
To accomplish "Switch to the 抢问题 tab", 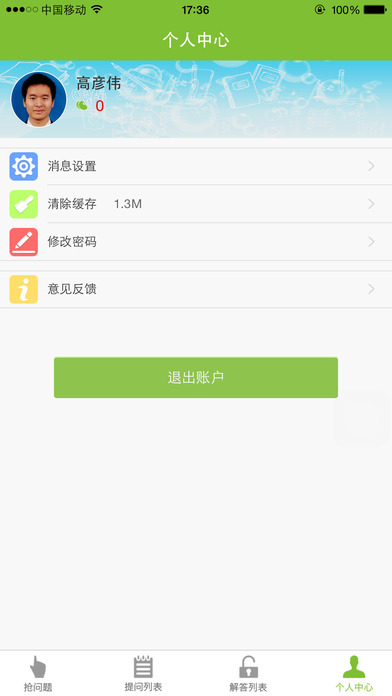I will point(38,674).
